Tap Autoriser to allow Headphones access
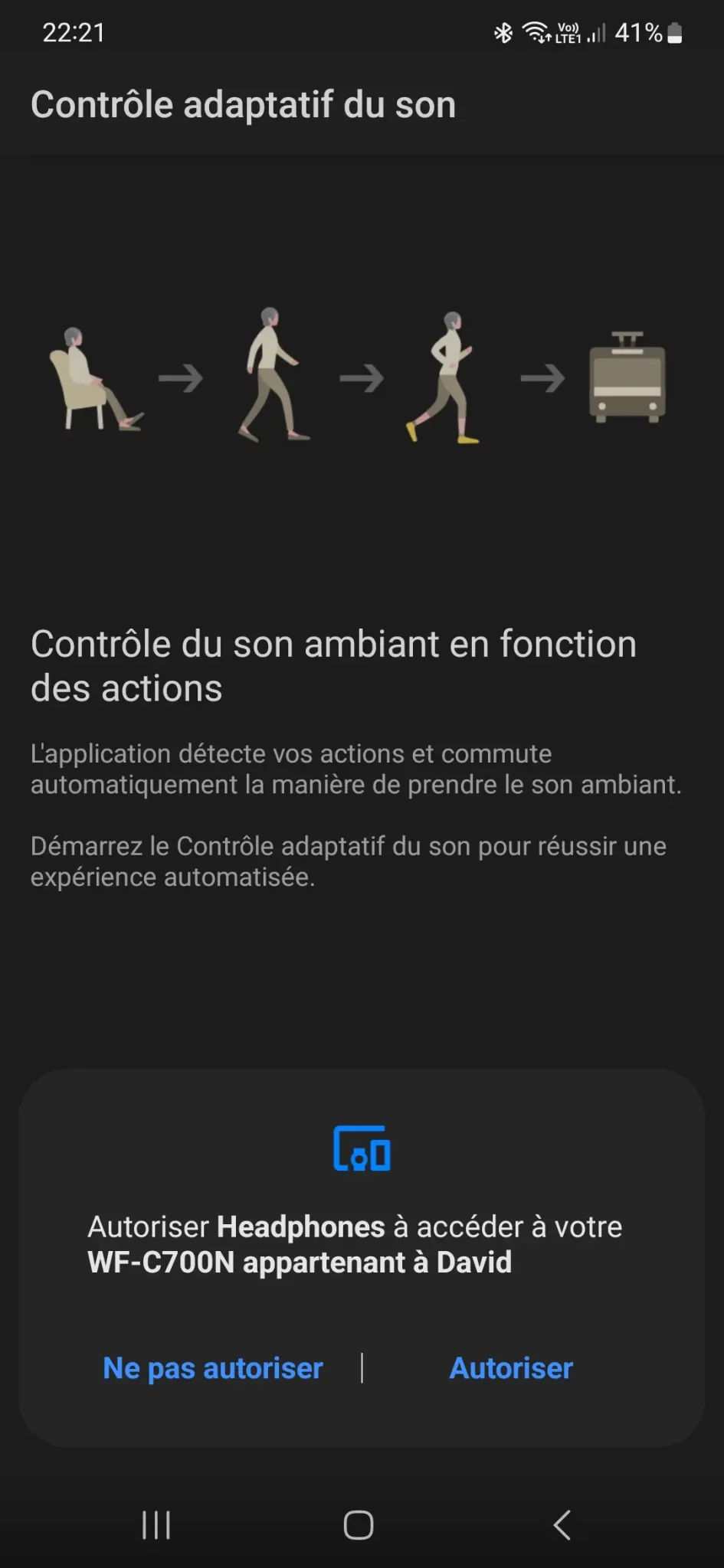724x1568 pixels. 511,1368
